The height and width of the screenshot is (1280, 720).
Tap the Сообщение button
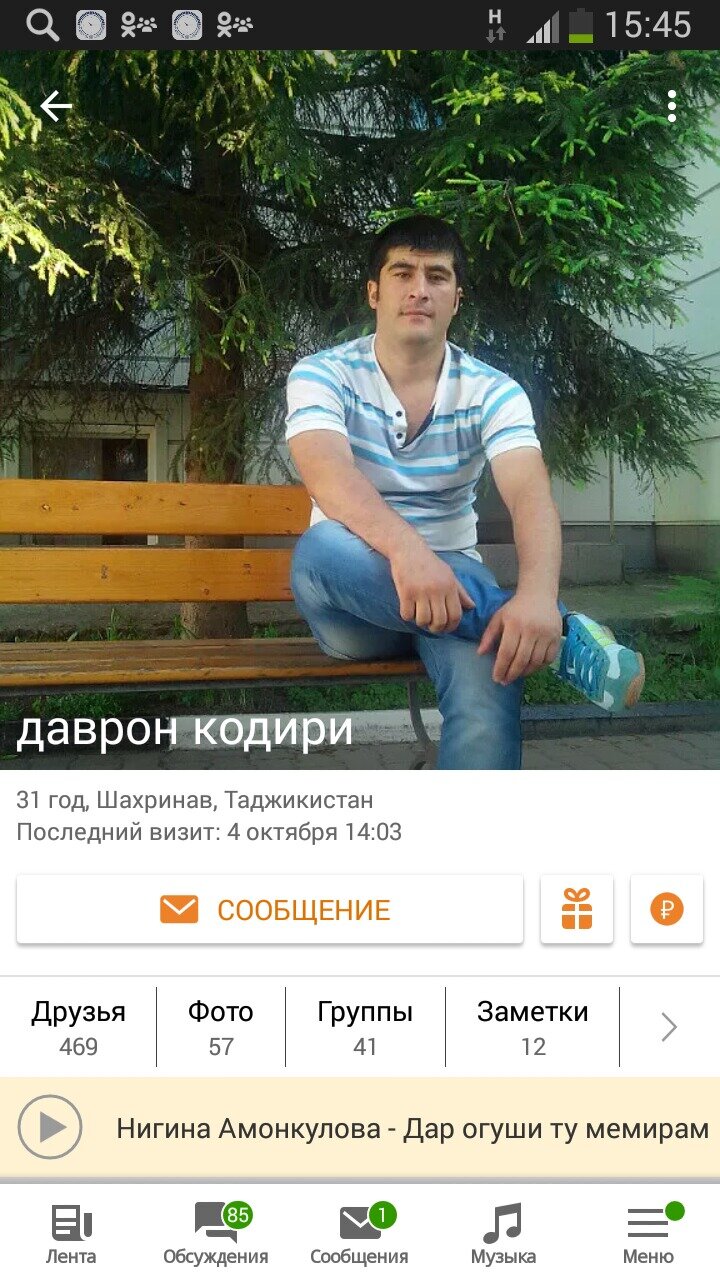[x=270, y=909]
